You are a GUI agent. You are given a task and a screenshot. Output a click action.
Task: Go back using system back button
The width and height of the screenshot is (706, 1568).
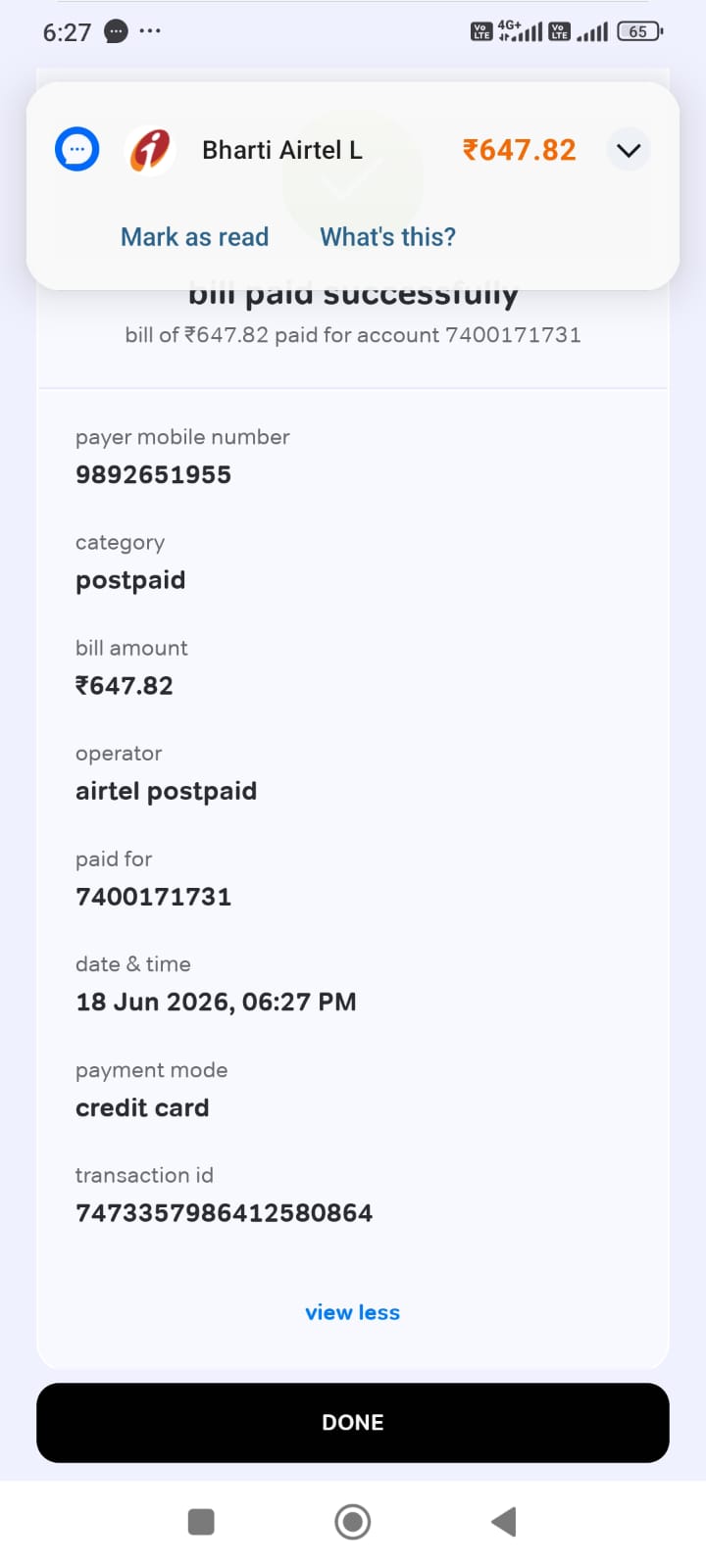tap(503, 1522)
